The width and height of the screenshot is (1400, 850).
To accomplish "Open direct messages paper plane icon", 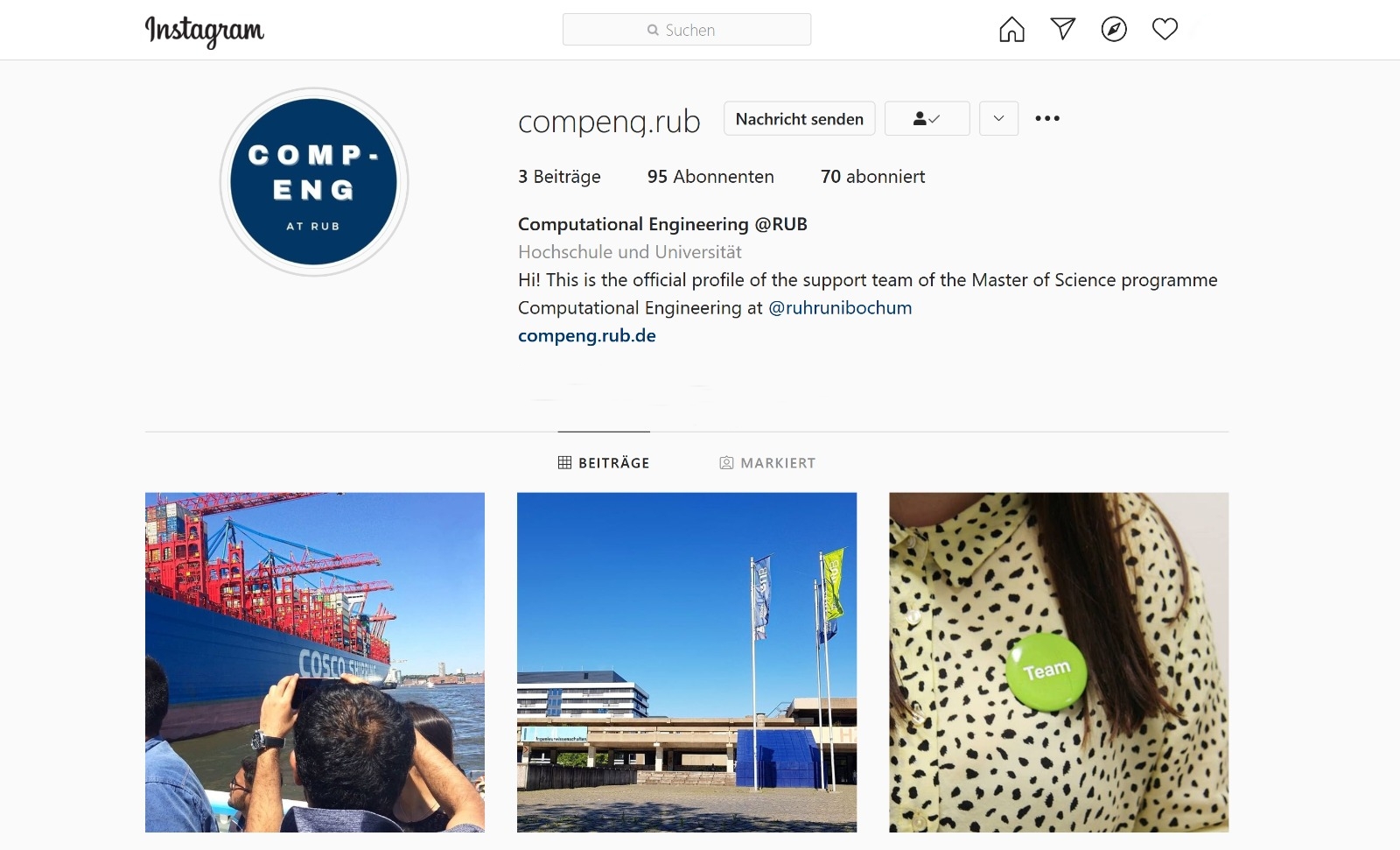I will 1062,29.
